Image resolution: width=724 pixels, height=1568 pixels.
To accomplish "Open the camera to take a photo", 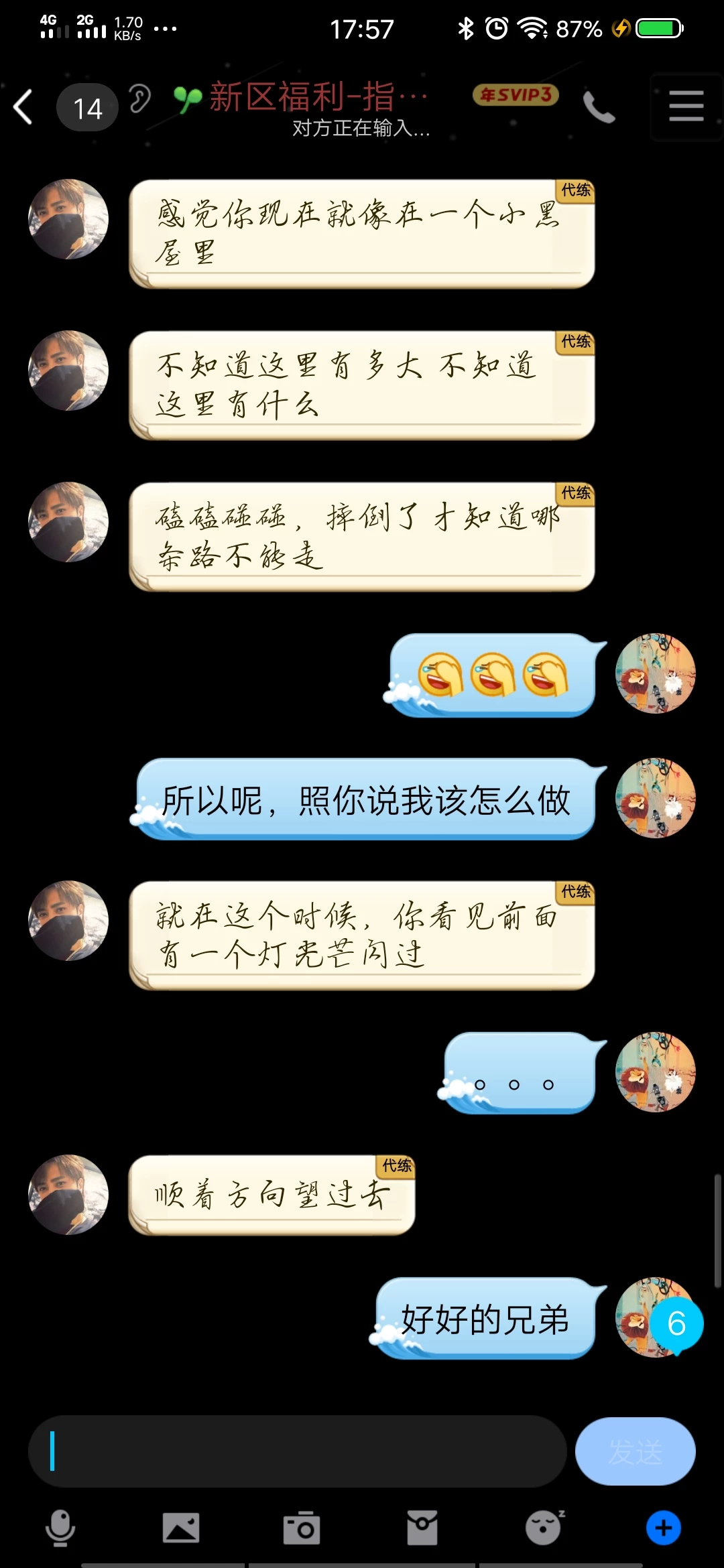I will (x=302, y=1528).
